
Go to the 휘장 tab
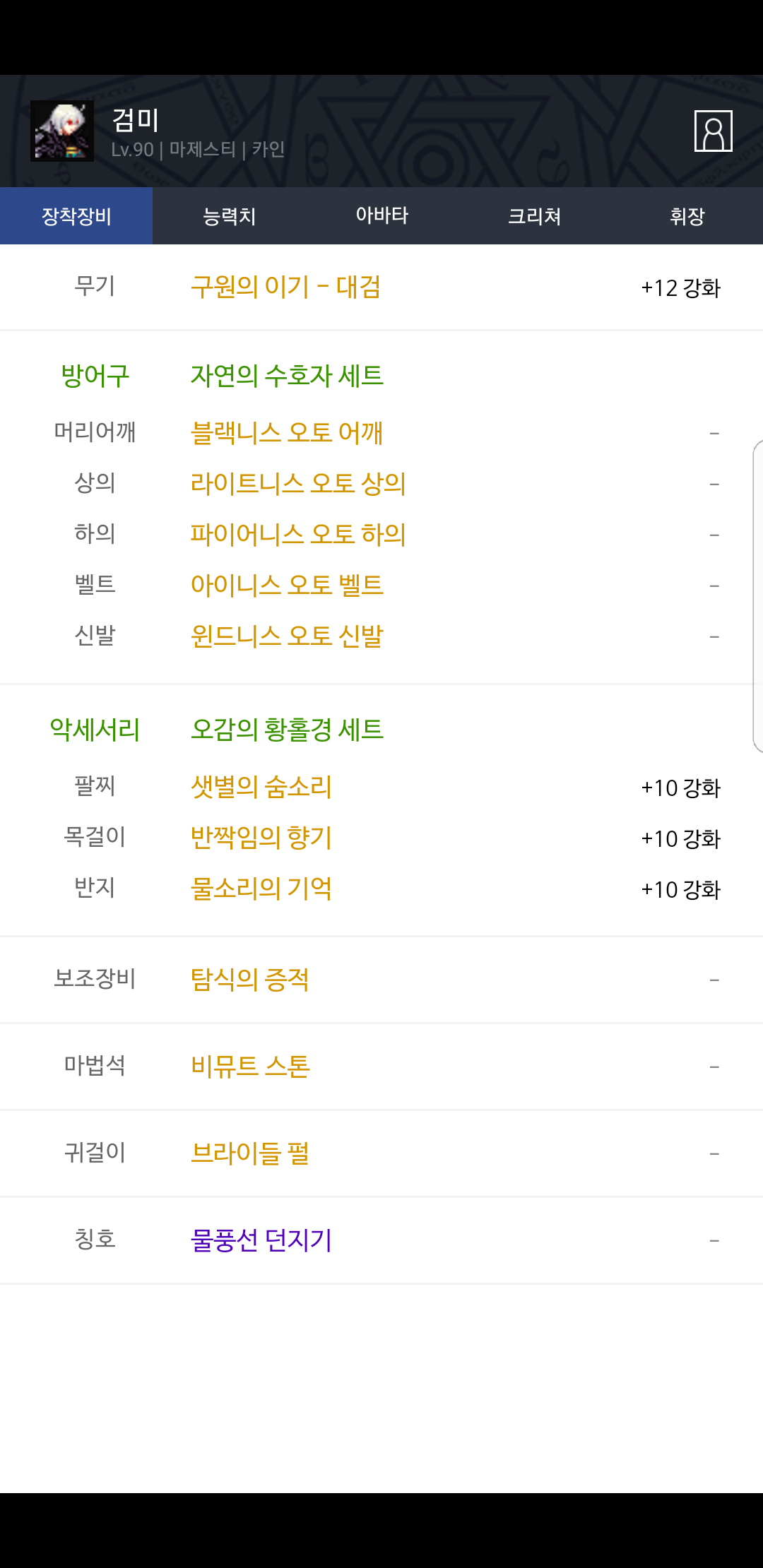[687, 215]
